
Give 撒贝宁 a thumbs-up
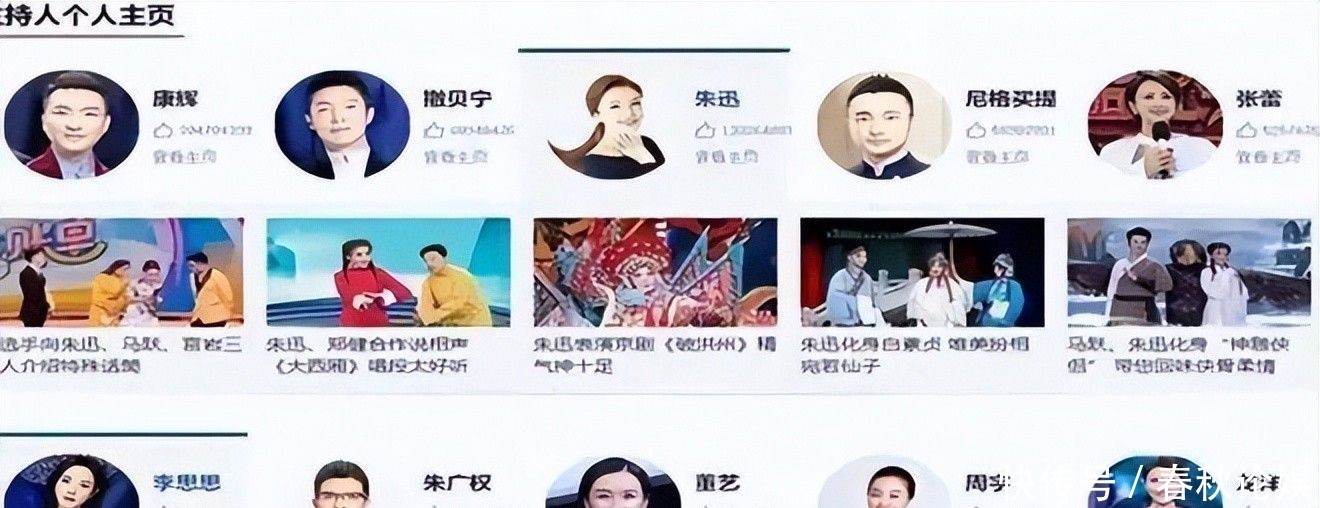pos(434,130)
